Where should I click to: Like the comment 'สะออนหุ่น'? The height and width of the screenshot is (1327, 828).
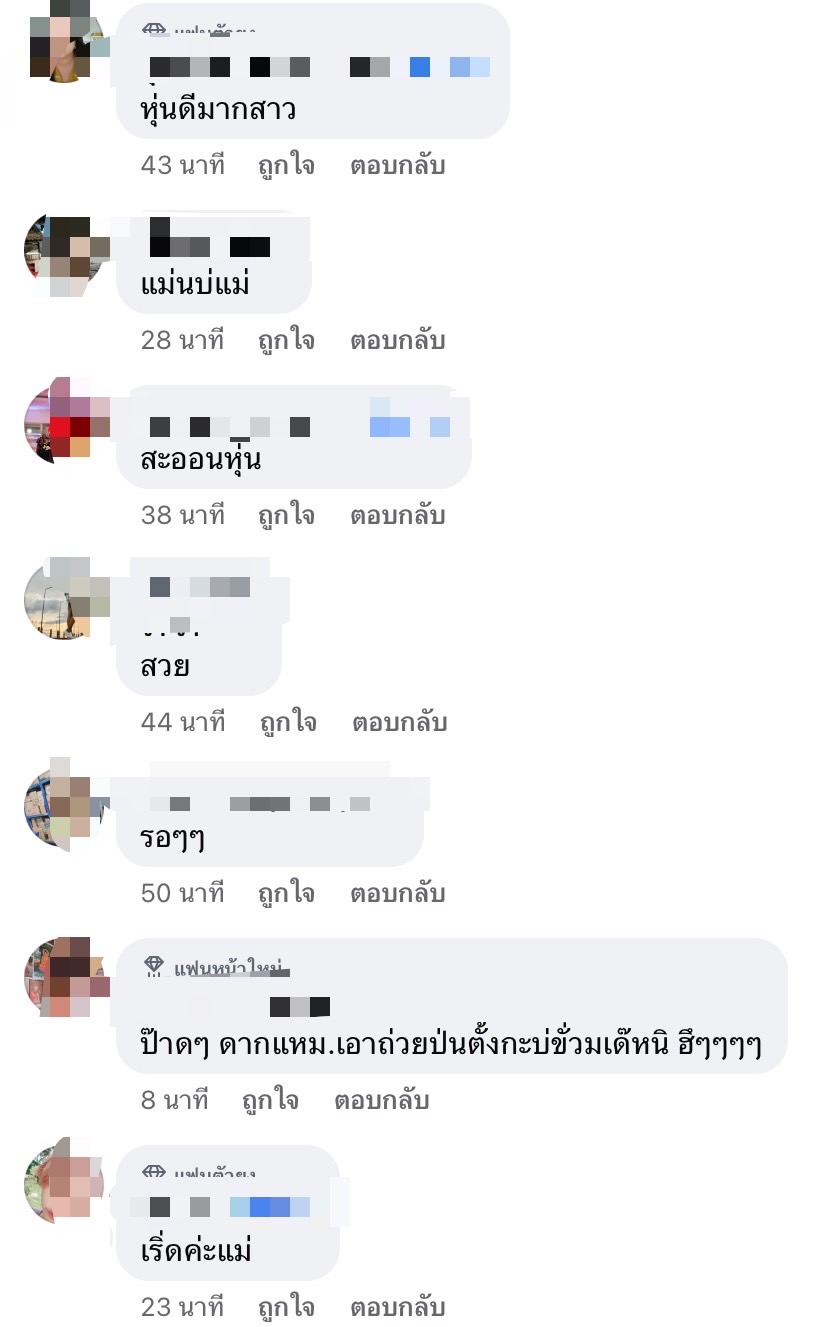click(286, 515)
